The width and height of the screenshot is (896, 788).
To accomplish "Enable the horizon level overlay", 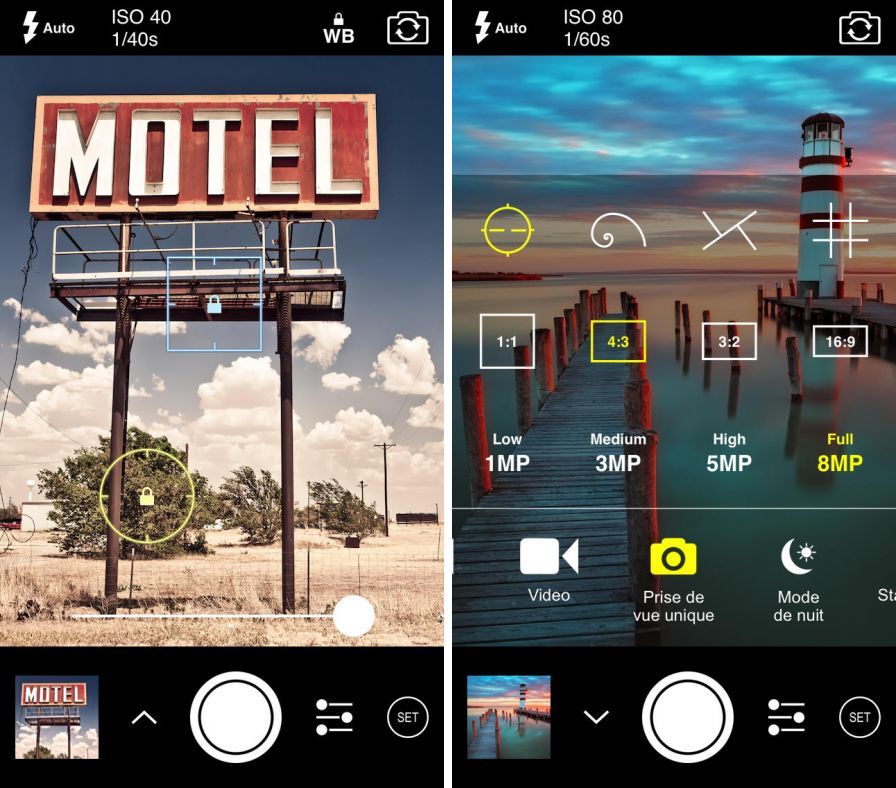I will click(509, 230).
